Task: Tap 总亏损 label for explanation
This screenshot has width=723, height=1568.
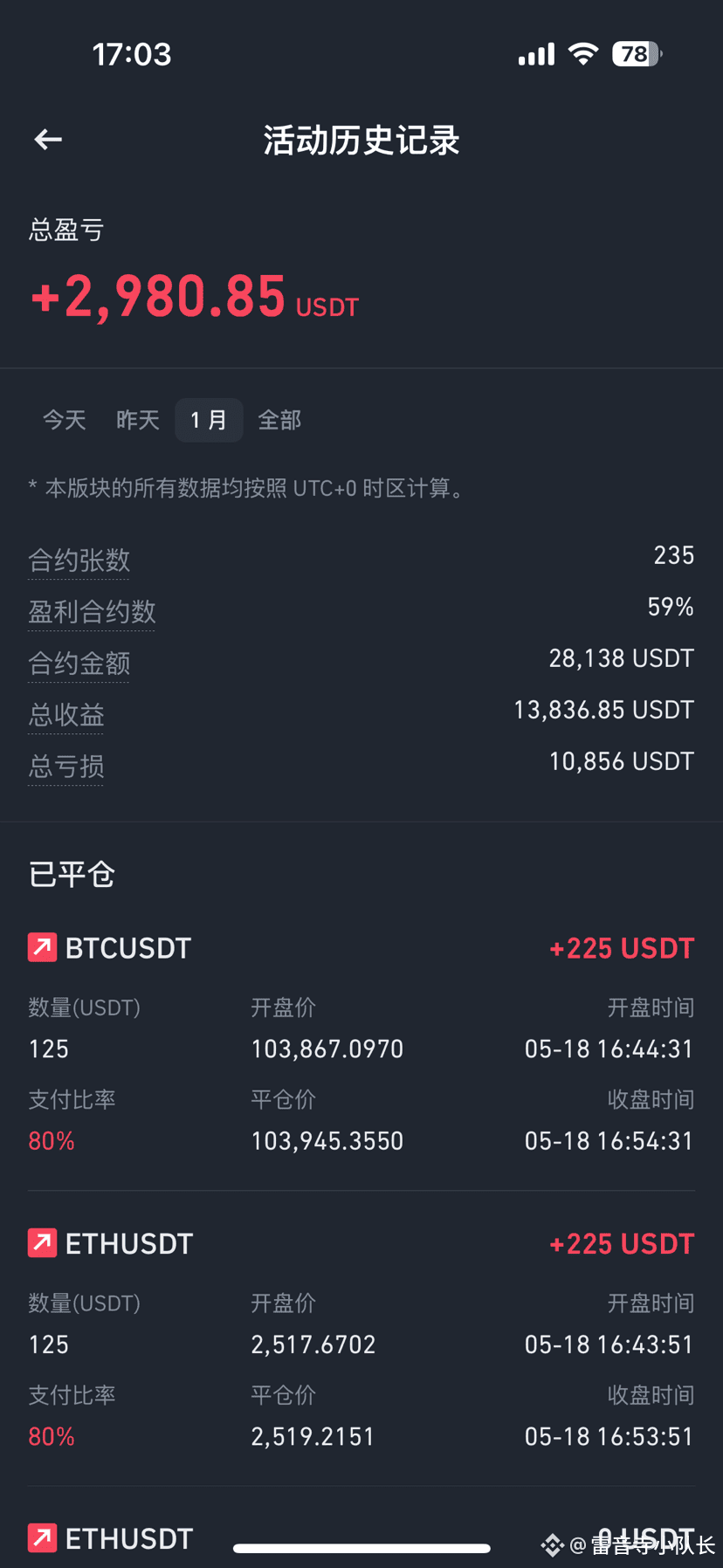Action: [66, 767]
